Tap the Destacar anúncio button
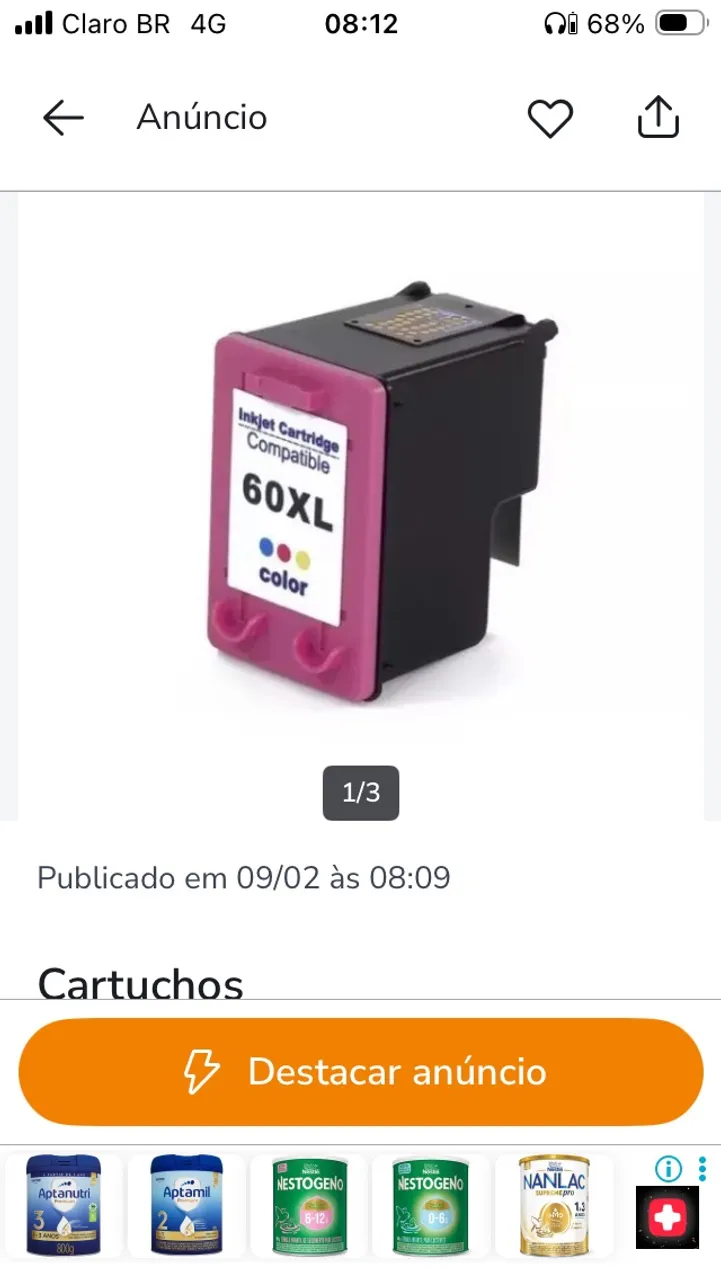 coord(360,1072)
